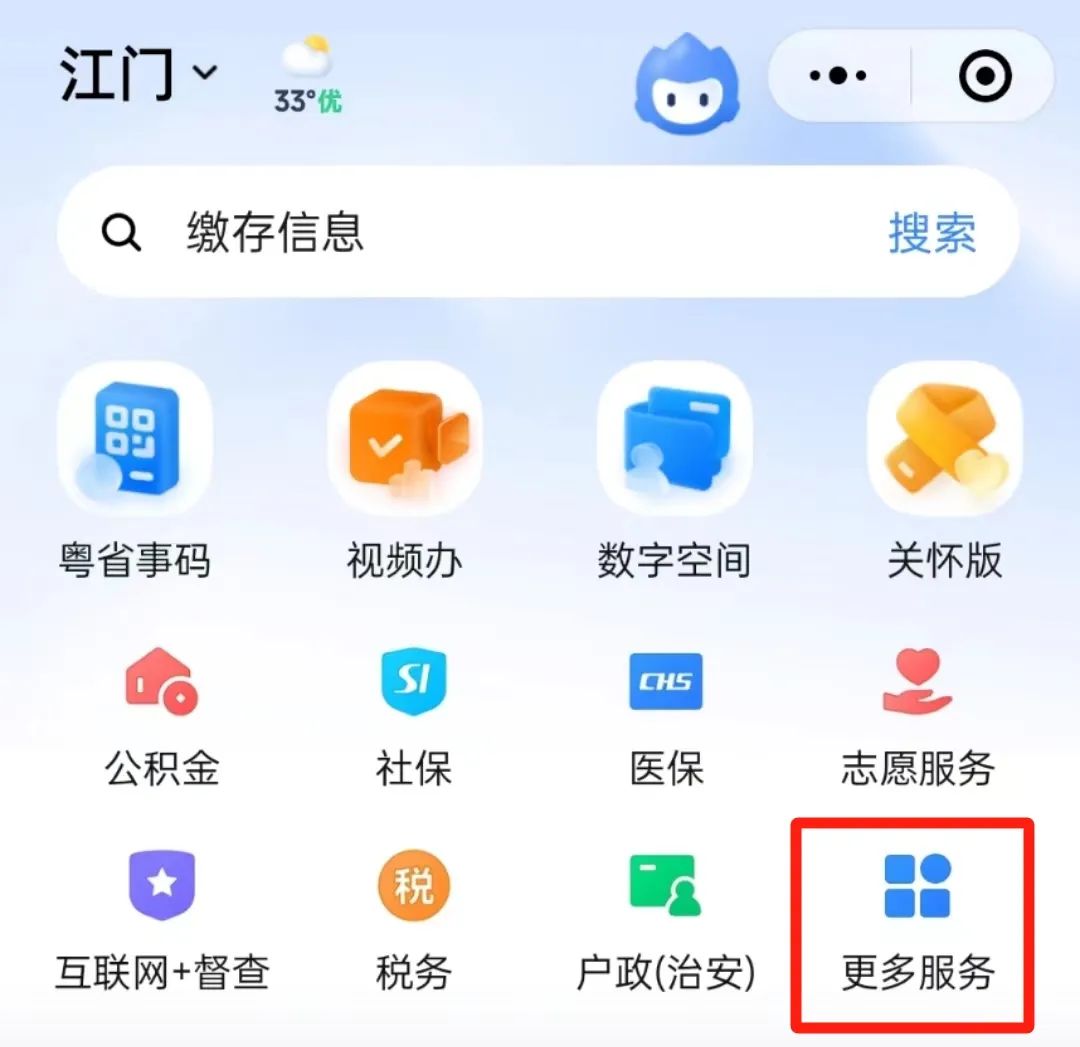Open 更多服务
The image size is (1080, 1047).
pyautogui.click(x=917, y=920)
